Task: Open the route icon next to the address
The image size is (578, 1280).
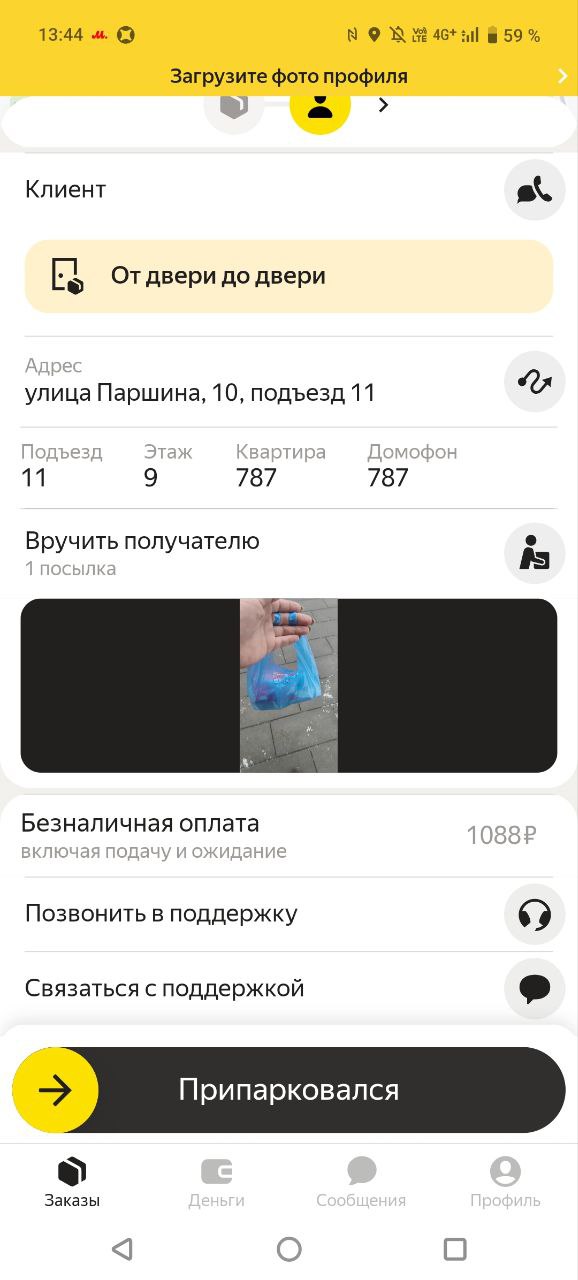Action: pyautogui.click(x=534, y=381)
